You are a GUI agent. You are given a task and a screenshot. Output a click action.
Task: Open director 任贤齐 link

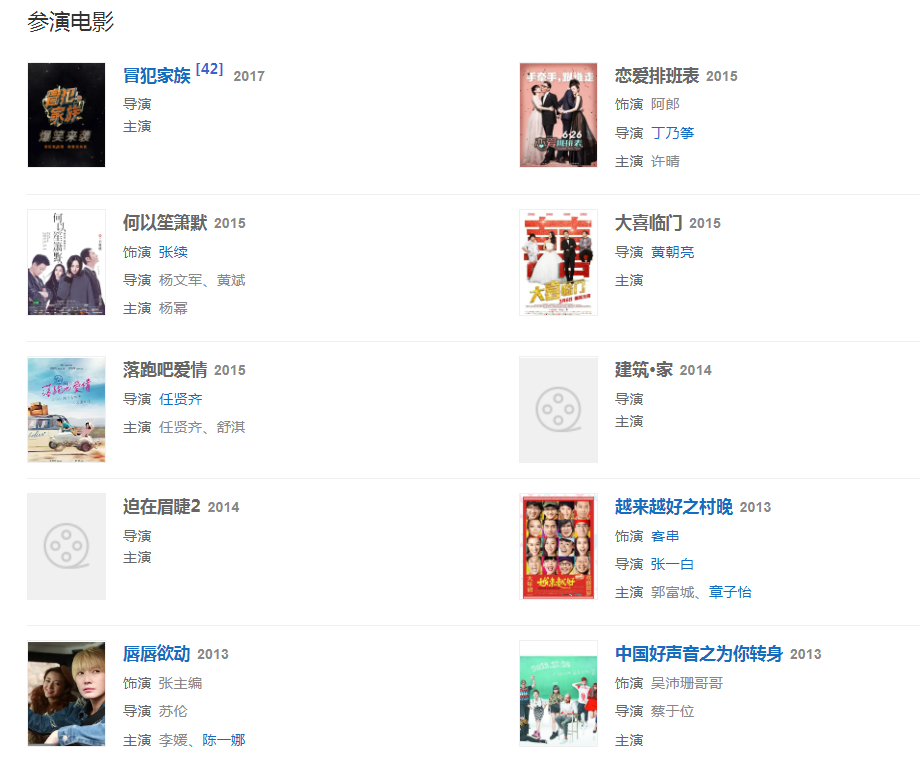[180, 399]
